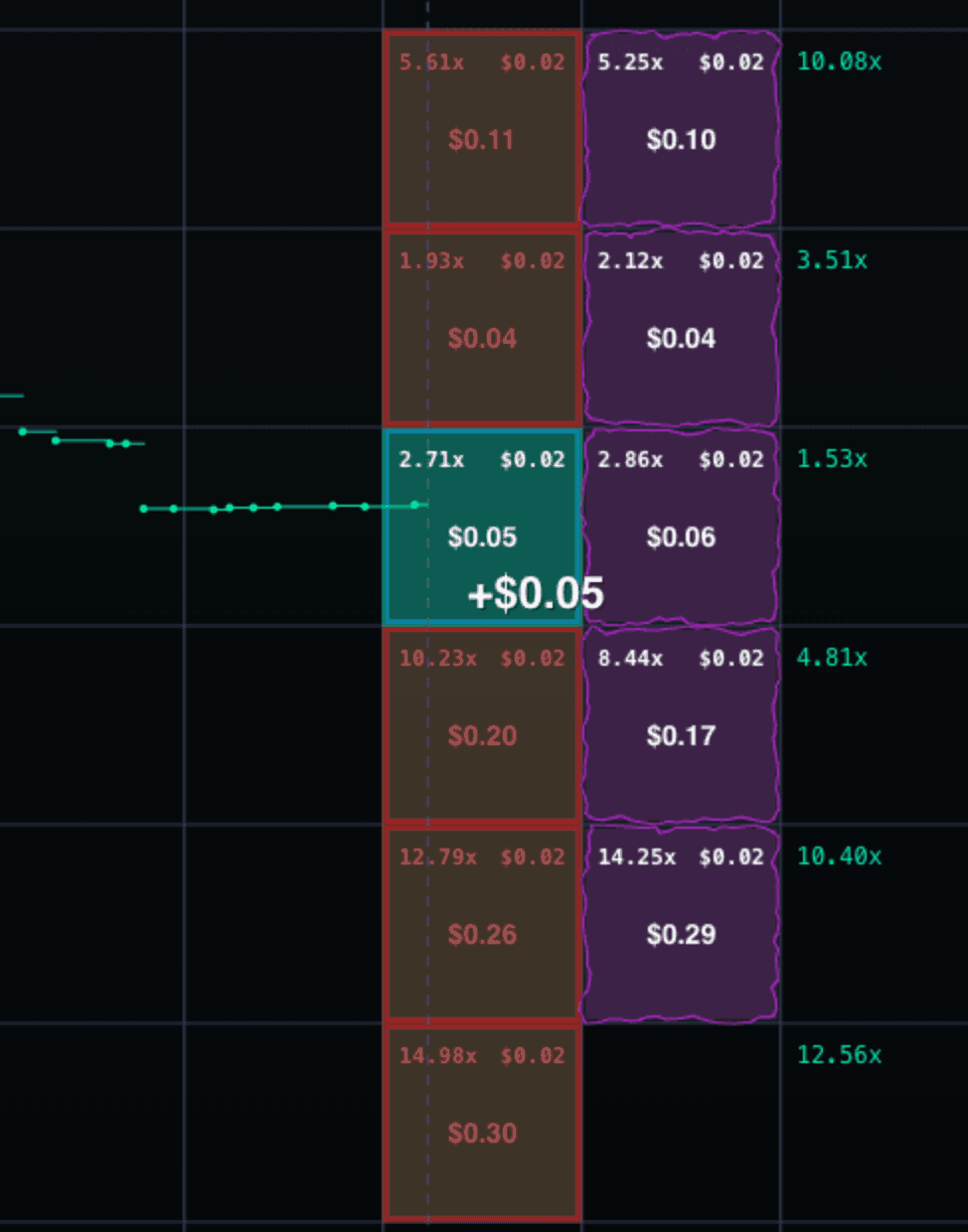Tap the 14.25x cell showing $0.29
The width and height of the screenshot is (968, 1232).
click(681, 924)
